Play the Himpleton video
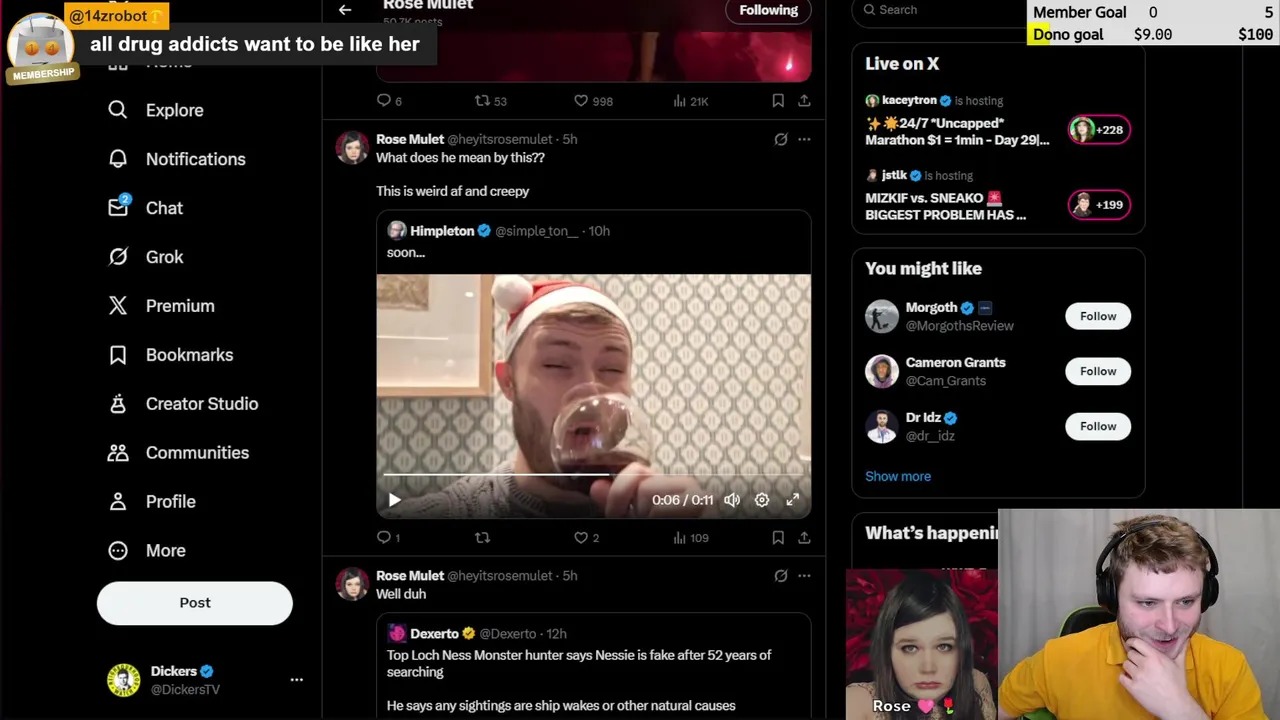 (394, 500)
